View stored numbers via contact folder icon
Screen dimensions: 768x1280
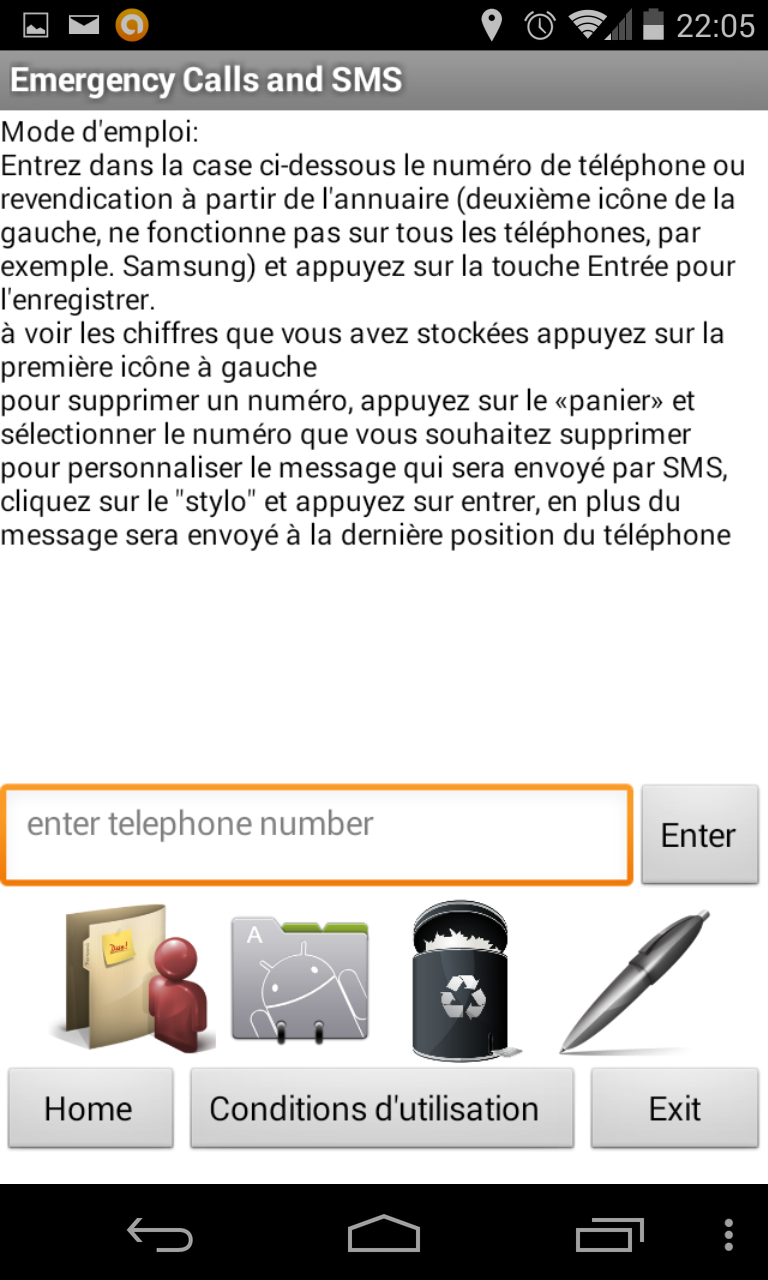pos(133,980)
